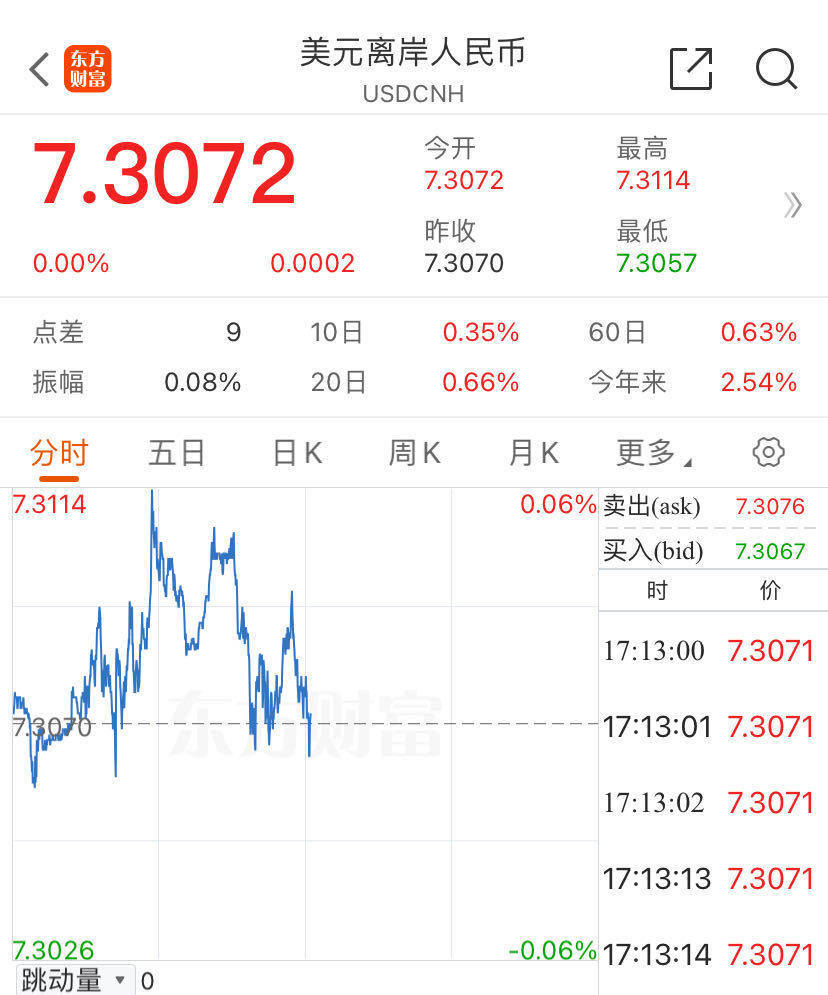Click the back arrow at top left

pyautogui.click(x=38, y=69)
